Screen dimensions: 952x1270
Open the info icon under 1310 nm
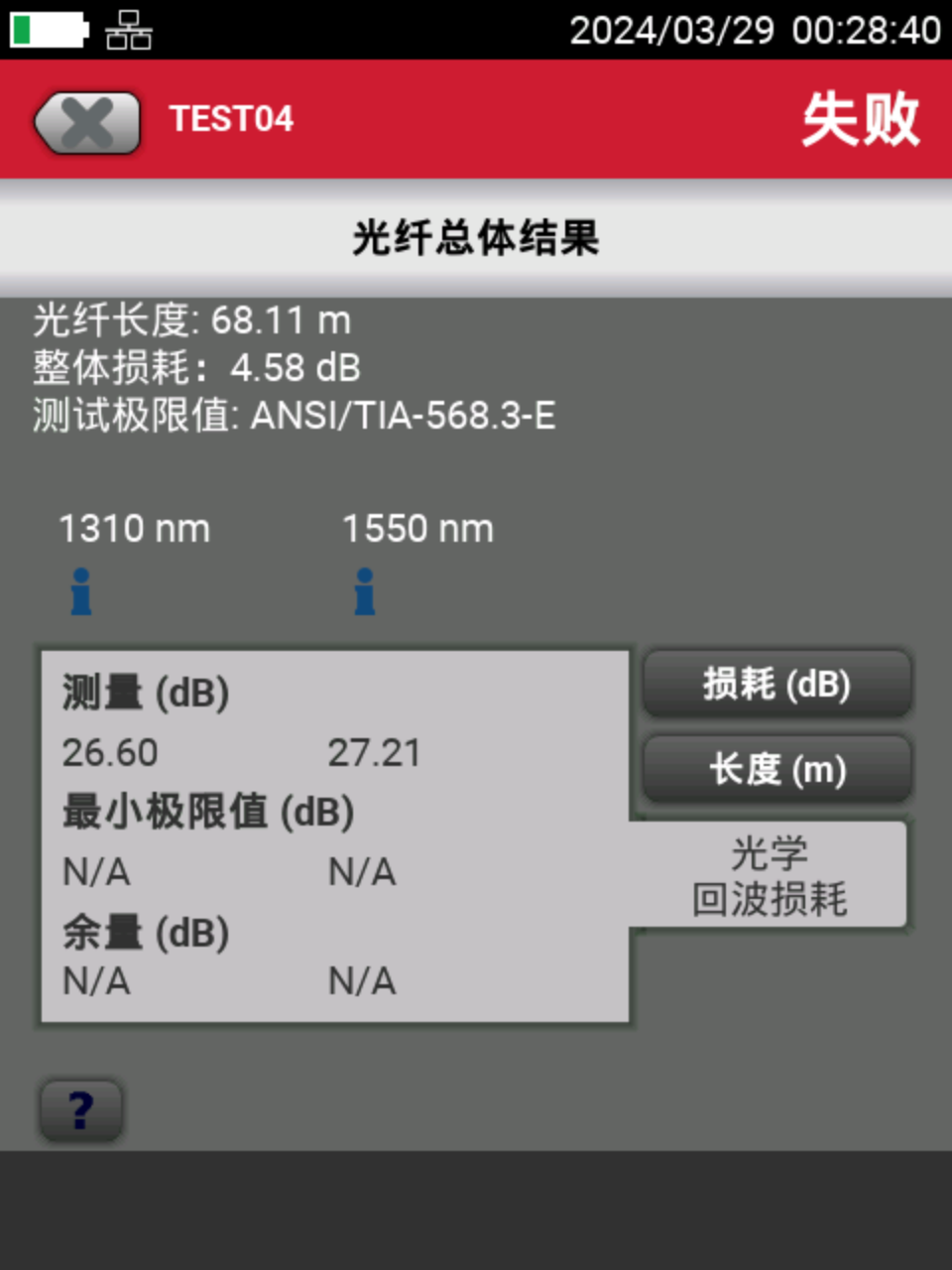81,591
